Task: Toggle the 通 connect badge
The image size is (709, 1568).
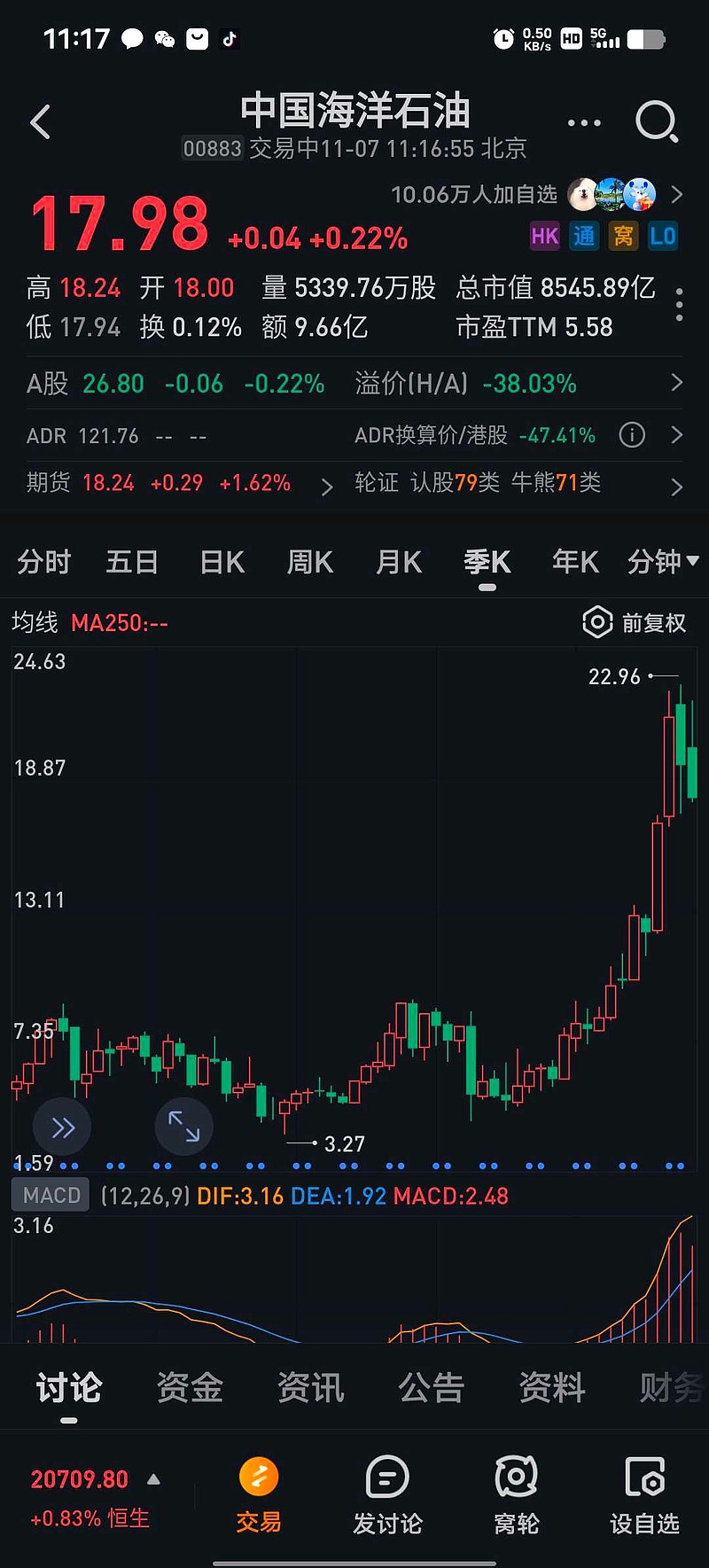Action: coord(583,237)
